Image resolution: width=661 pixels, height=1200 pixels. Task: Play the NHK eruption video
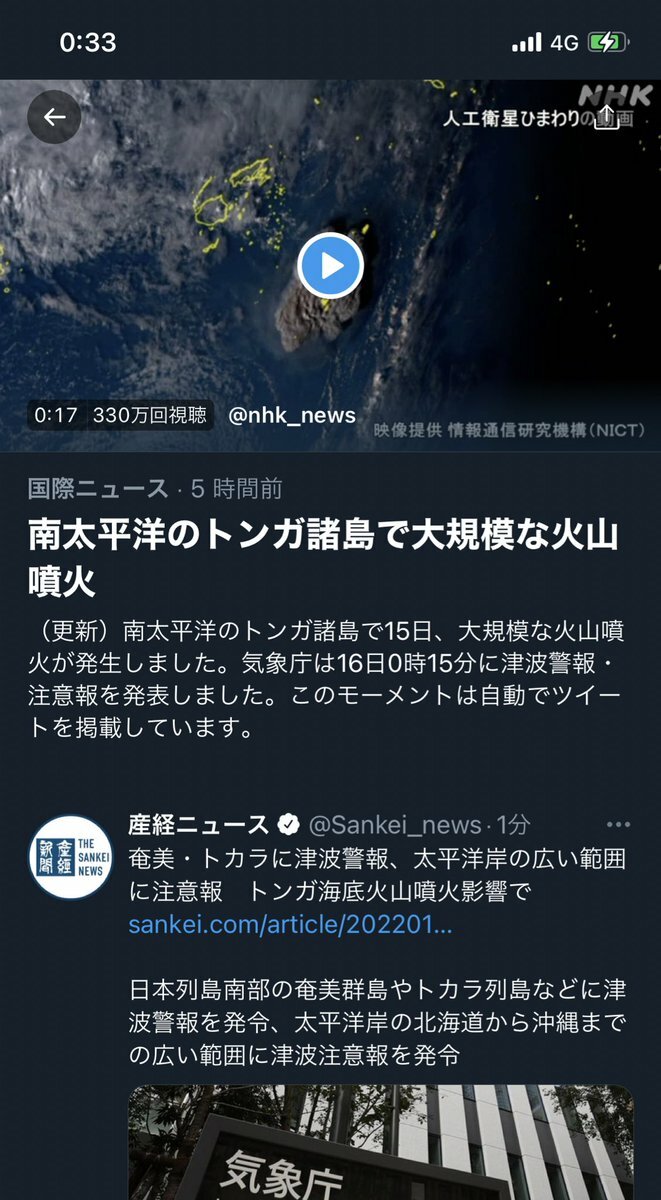(330, 266)
